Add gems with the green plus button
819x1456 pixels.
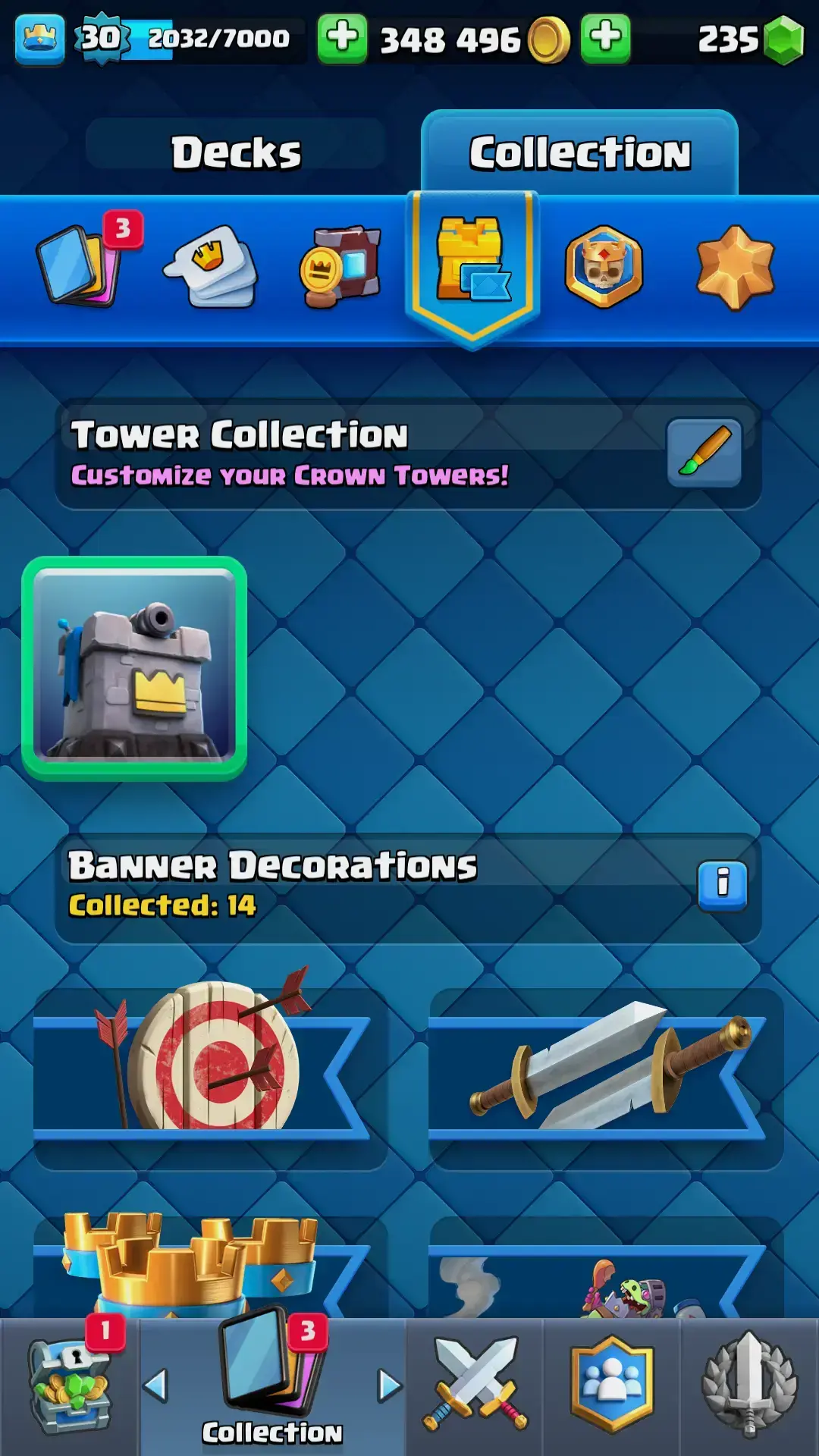click(605, 38)
